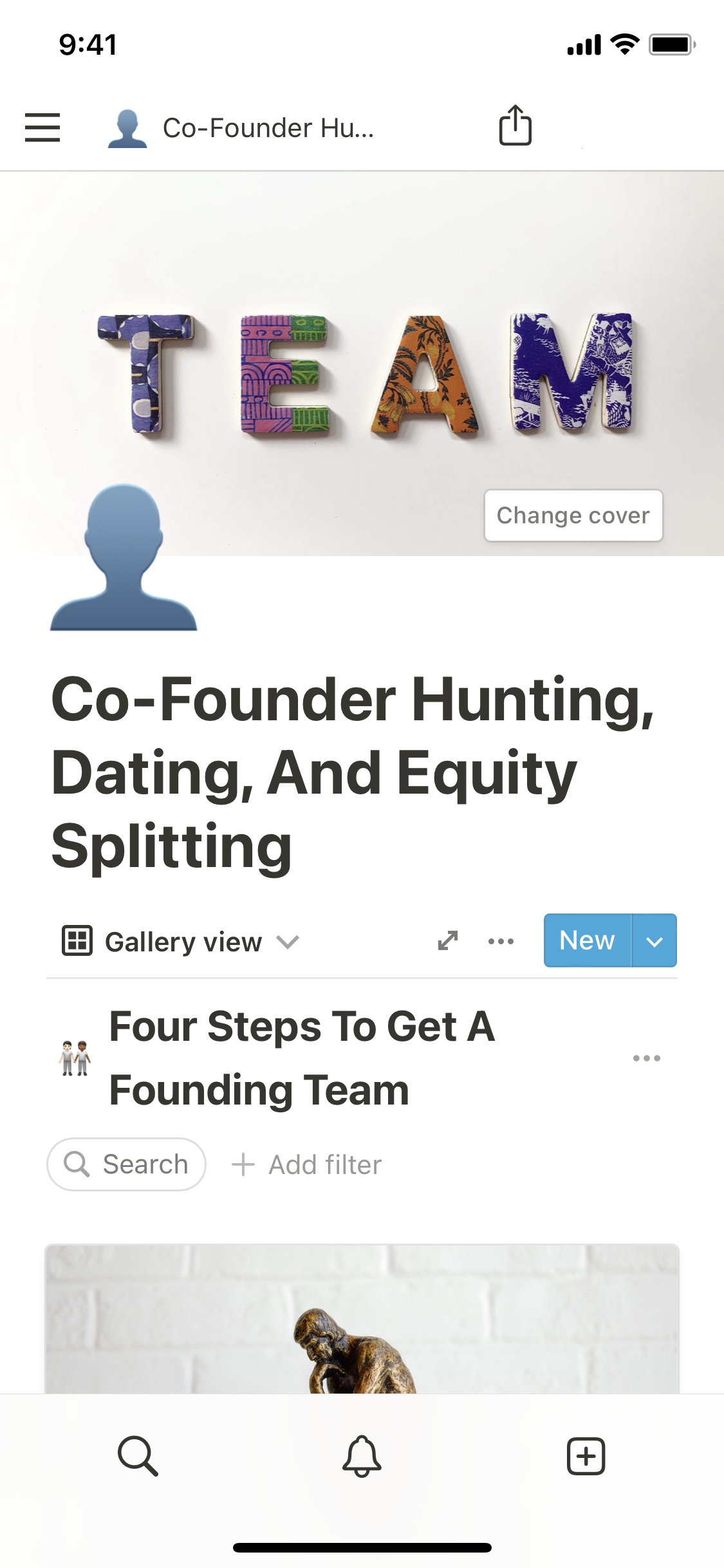Viewport: 724px width, 1568px height.
Task: Open the hamburger sidebar menu
Action: tap(42, 127)
